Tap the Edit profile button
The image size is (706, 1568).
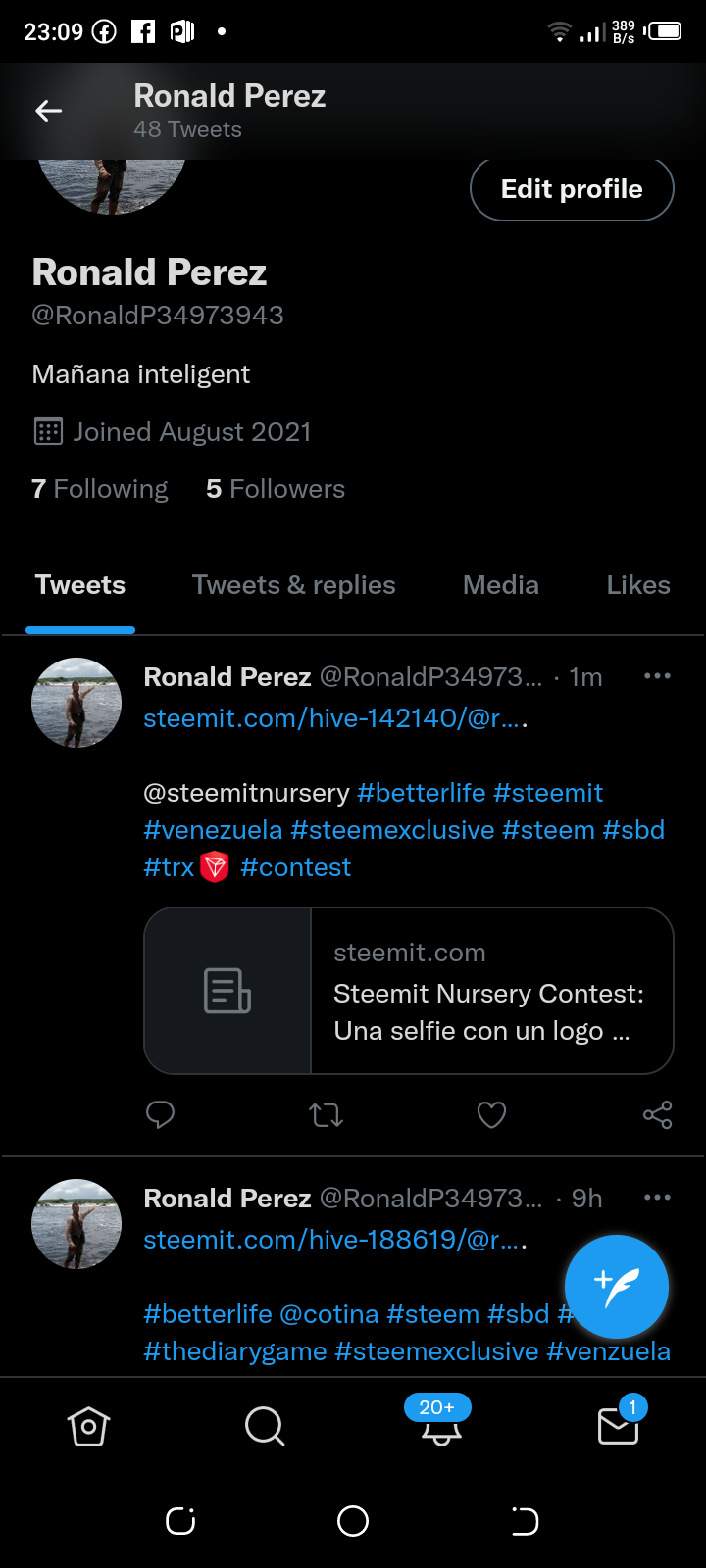click(572, 189)
